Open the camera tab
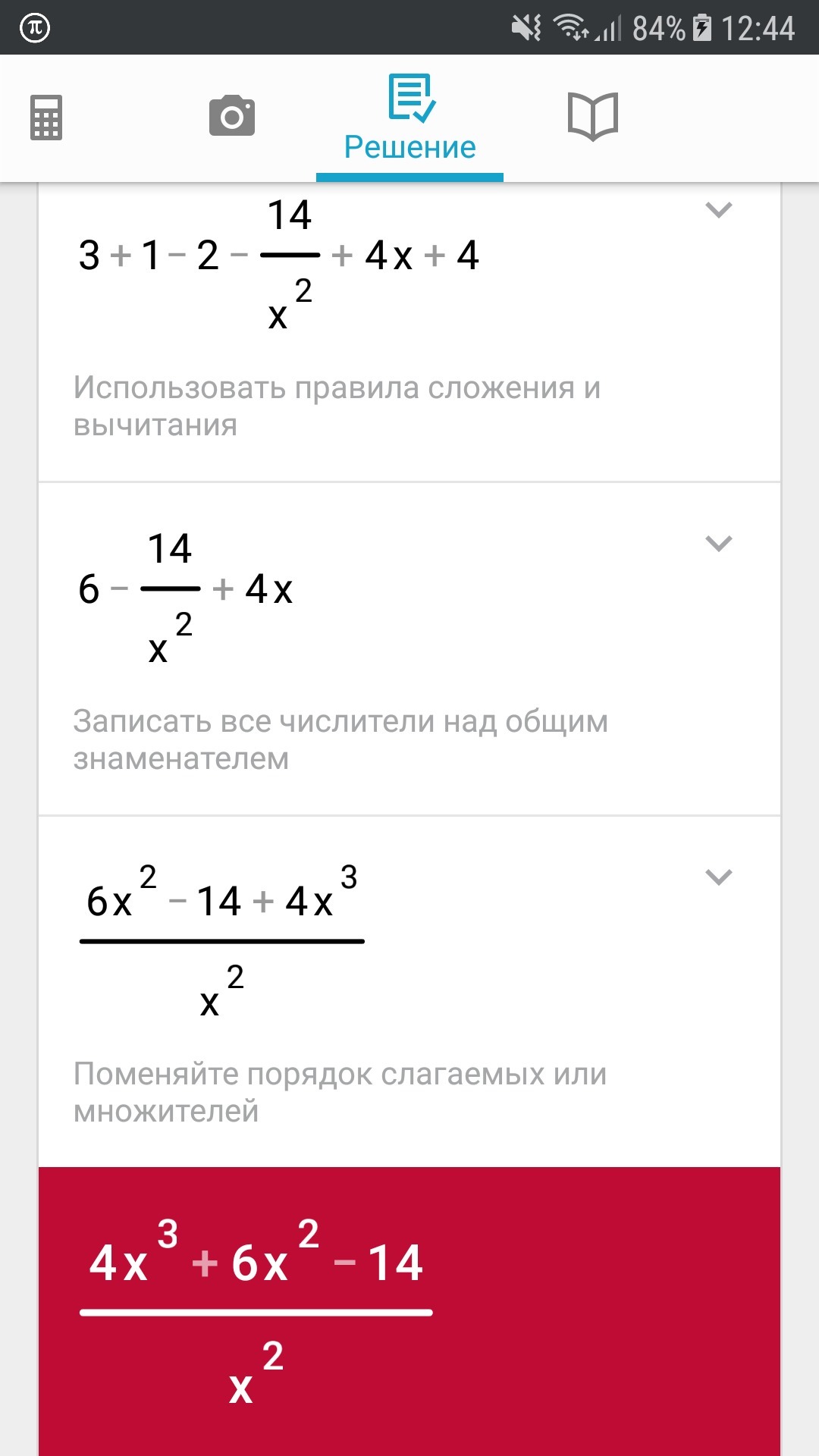 coord(232,116)
